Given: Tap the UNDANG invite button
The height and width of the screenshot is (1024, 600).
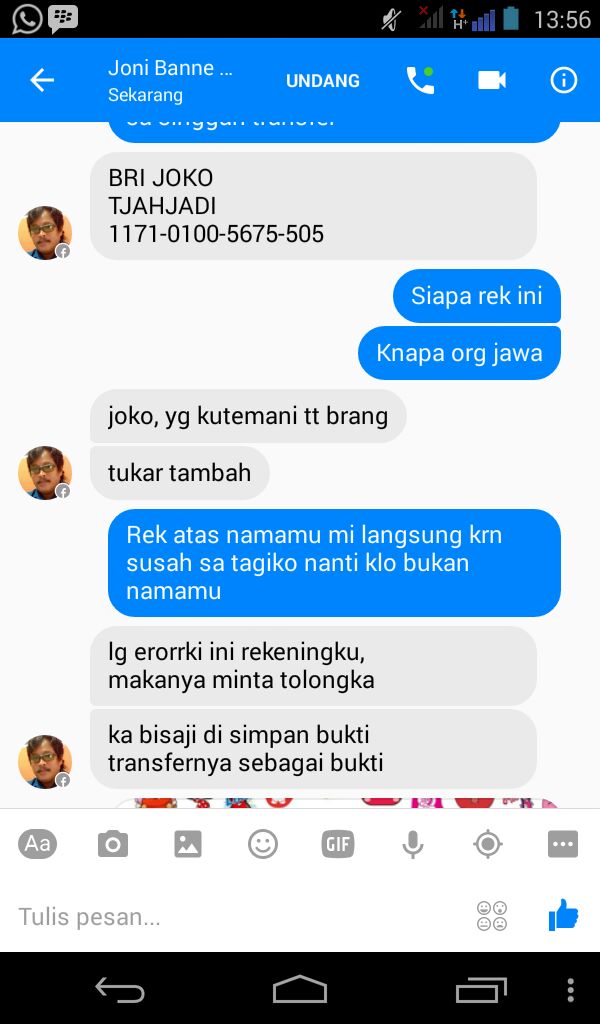Looking at the screenshot, I should [x=323, y=81].
